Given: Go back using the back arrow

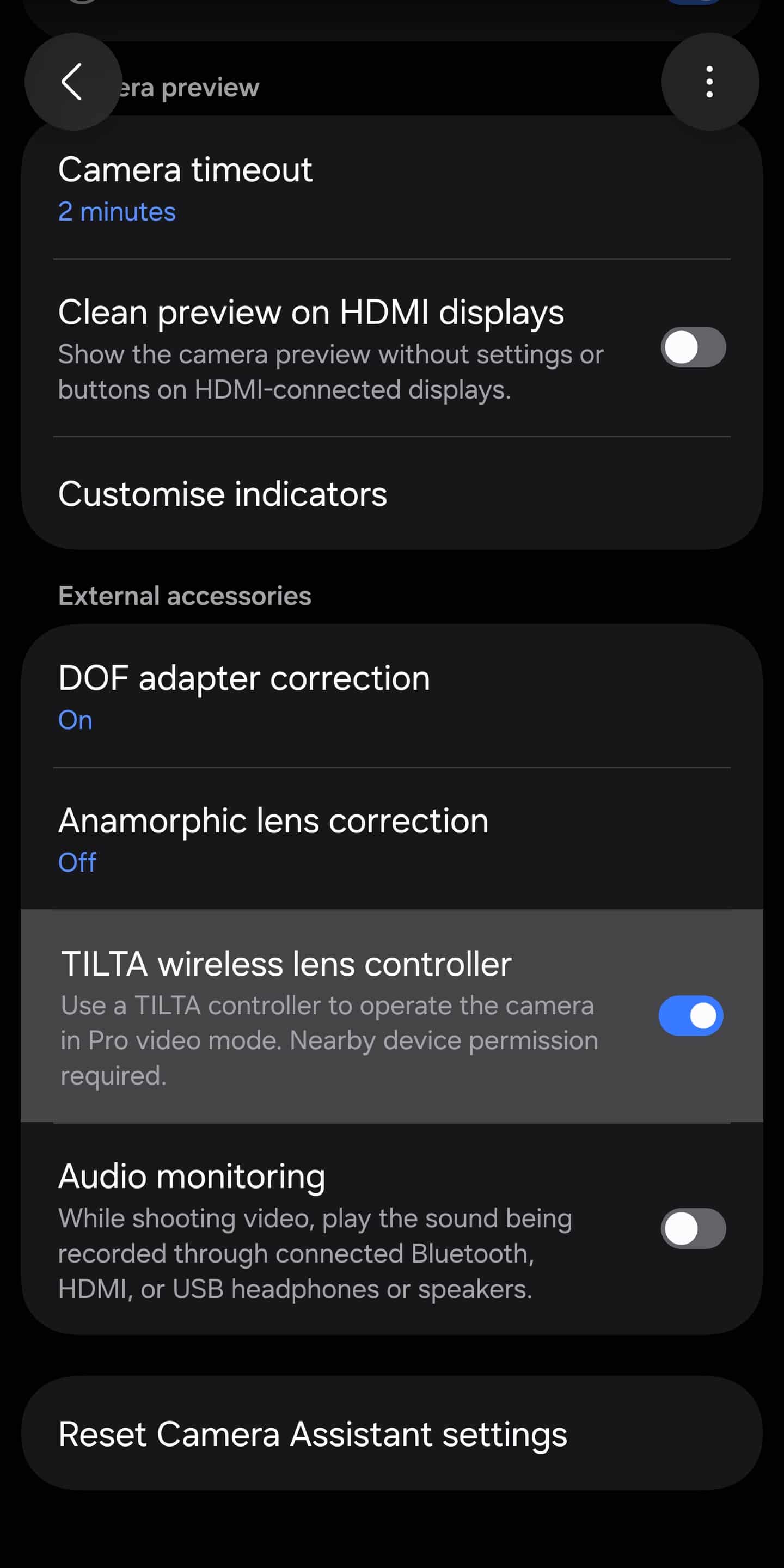Looking at the screenshot, I should 72,82.
